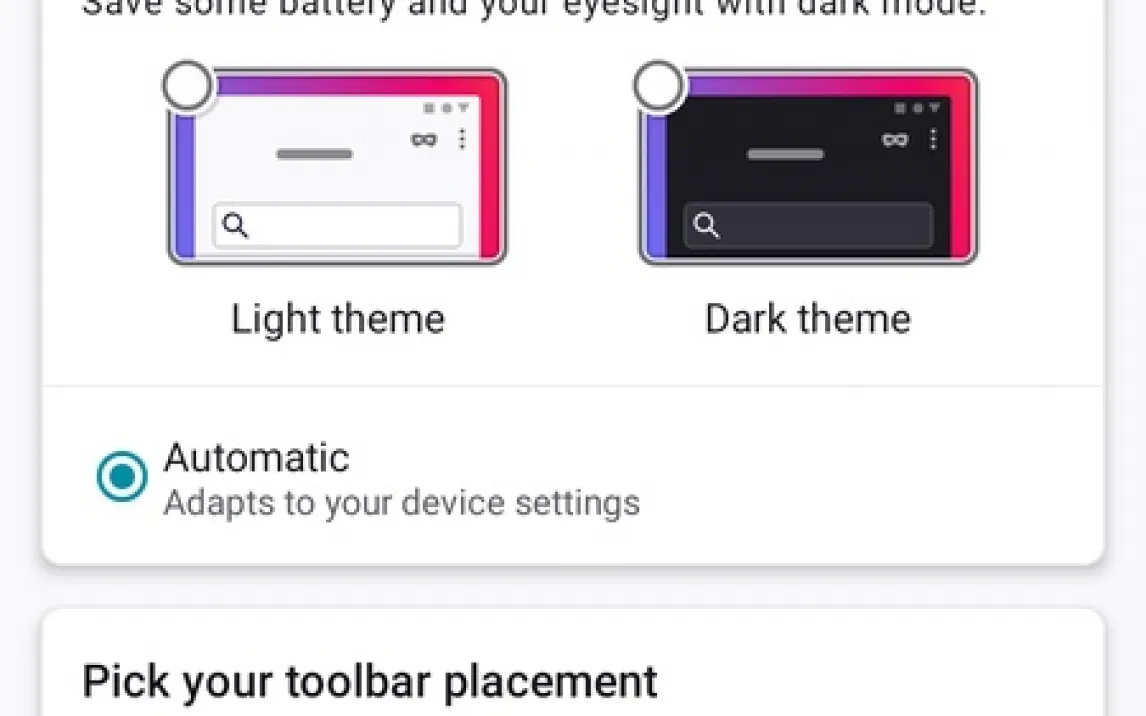This screenshot has height=716, width=1146.
Task: Select the Automatic theme radio button
Action: [122, 477]
